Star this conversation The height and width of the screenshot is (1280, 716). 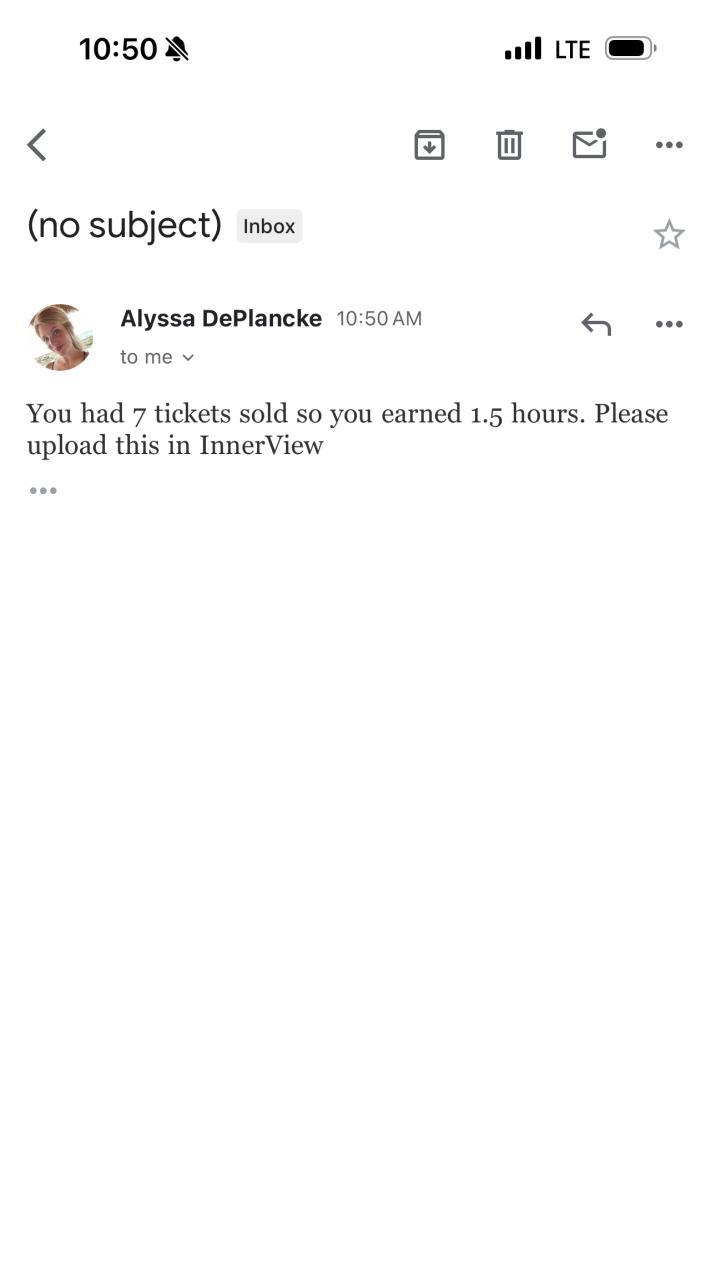pyautogui.click(x=669, y=235)
